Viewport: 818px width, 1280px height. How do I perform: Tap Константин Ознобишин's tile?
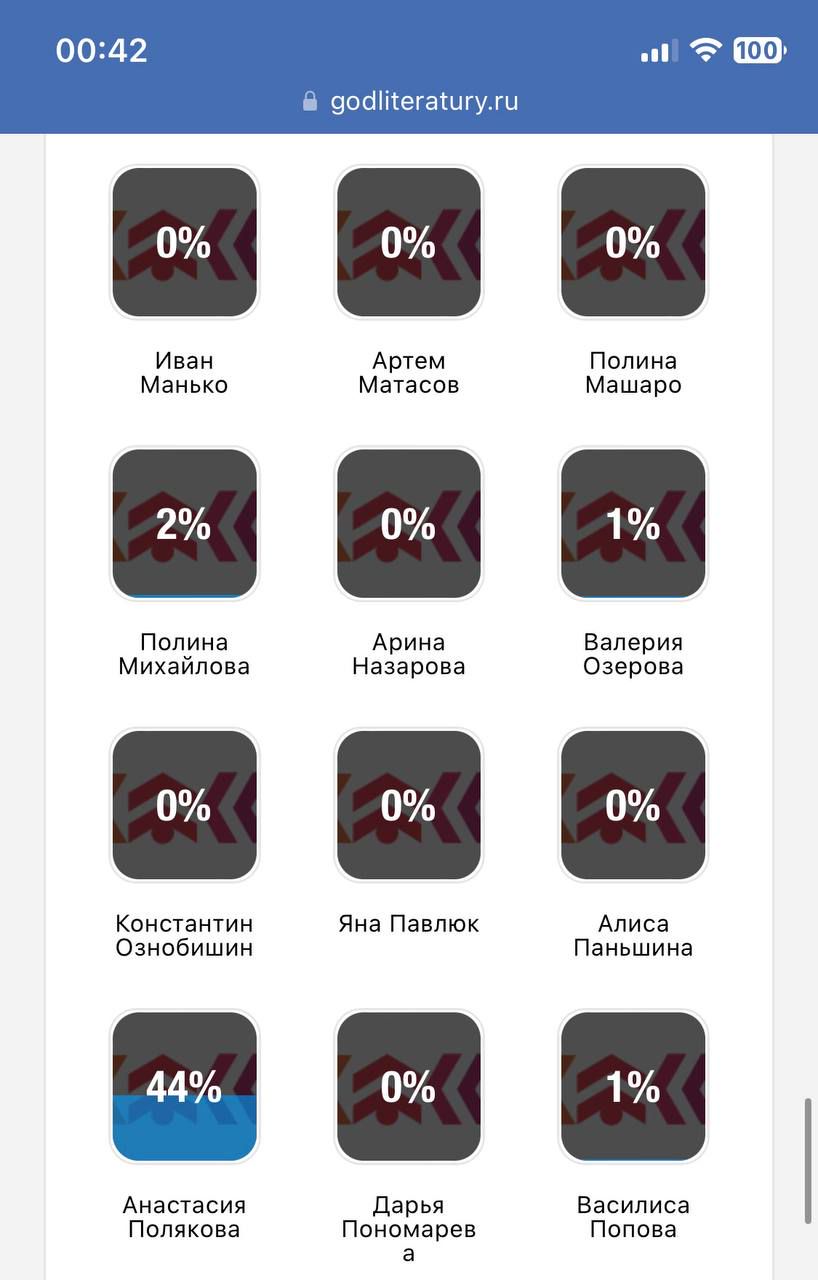(x=184, y=806)
